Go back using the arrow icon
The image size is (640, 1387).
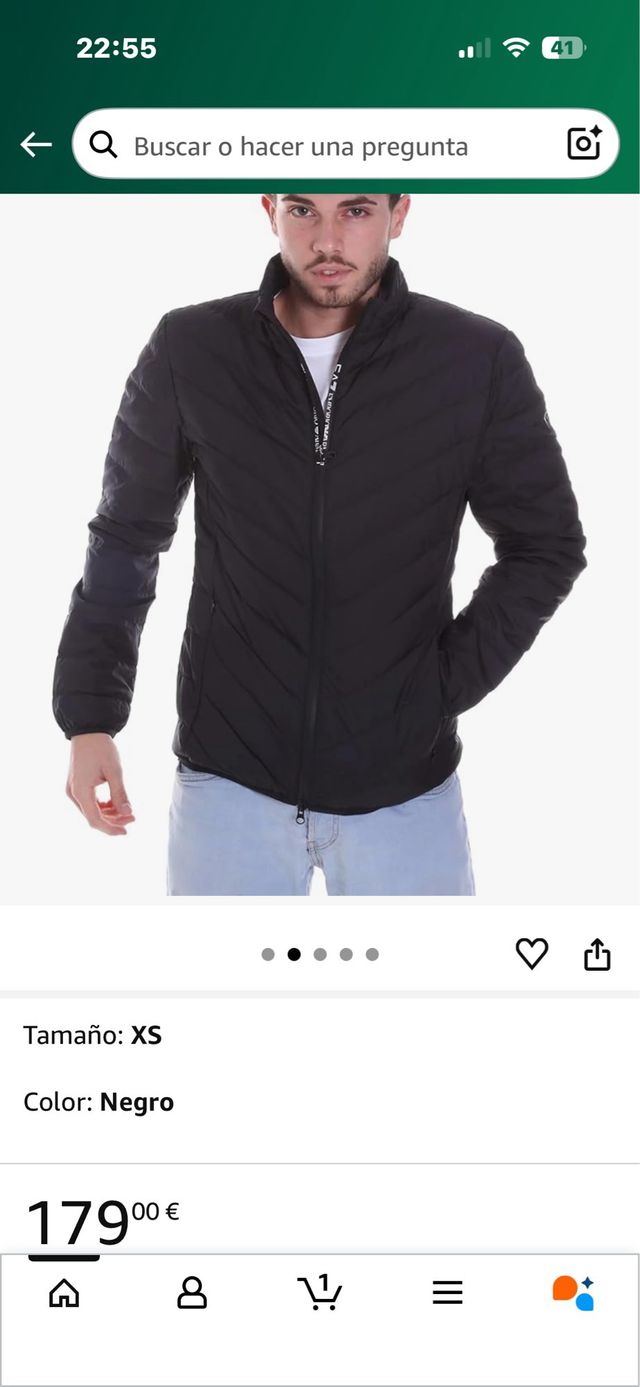pyautogui.click(x=36, y=145)
